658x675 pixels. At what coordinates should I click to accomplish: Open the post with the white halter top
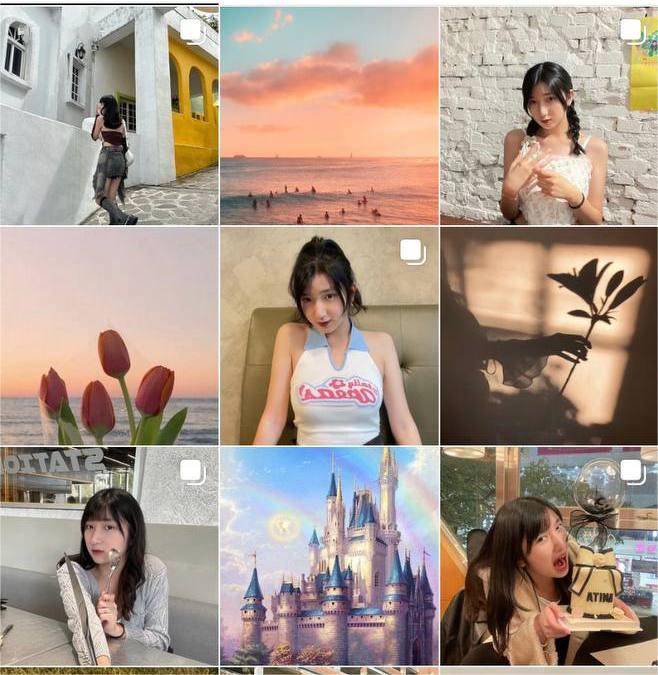click(329, 336)
